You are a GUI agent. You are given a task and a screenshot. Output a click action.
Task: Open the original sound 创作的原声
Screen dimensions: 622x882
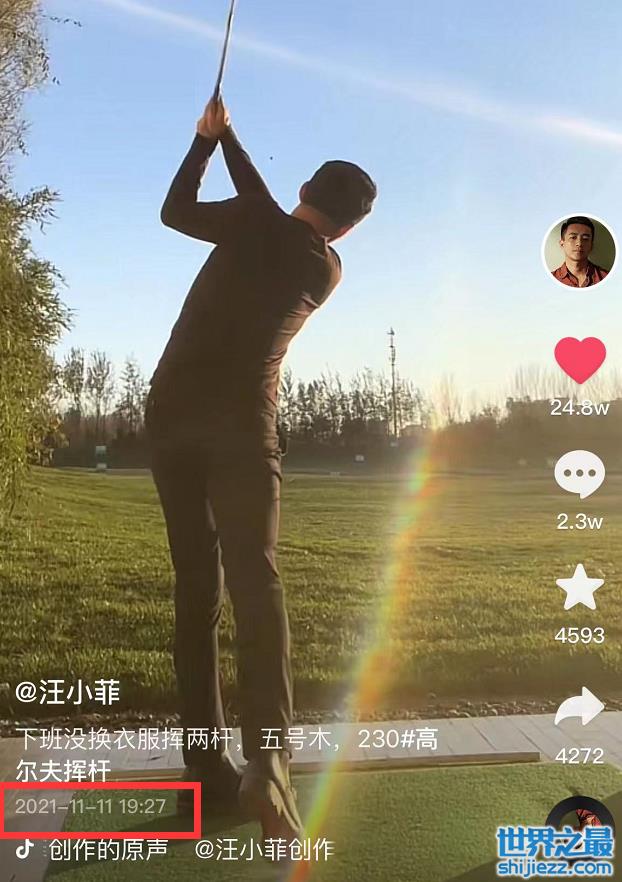point(108,850)
